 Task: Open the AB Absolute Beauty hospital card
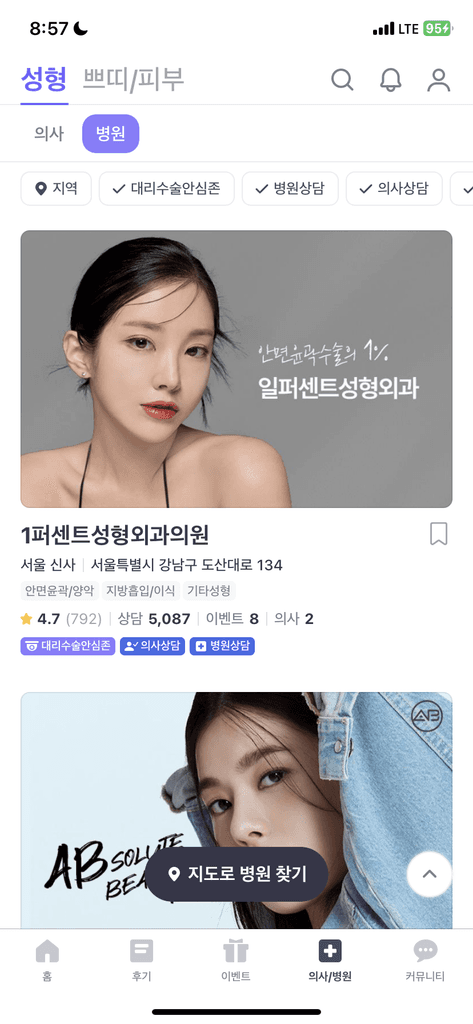[236, 810]
